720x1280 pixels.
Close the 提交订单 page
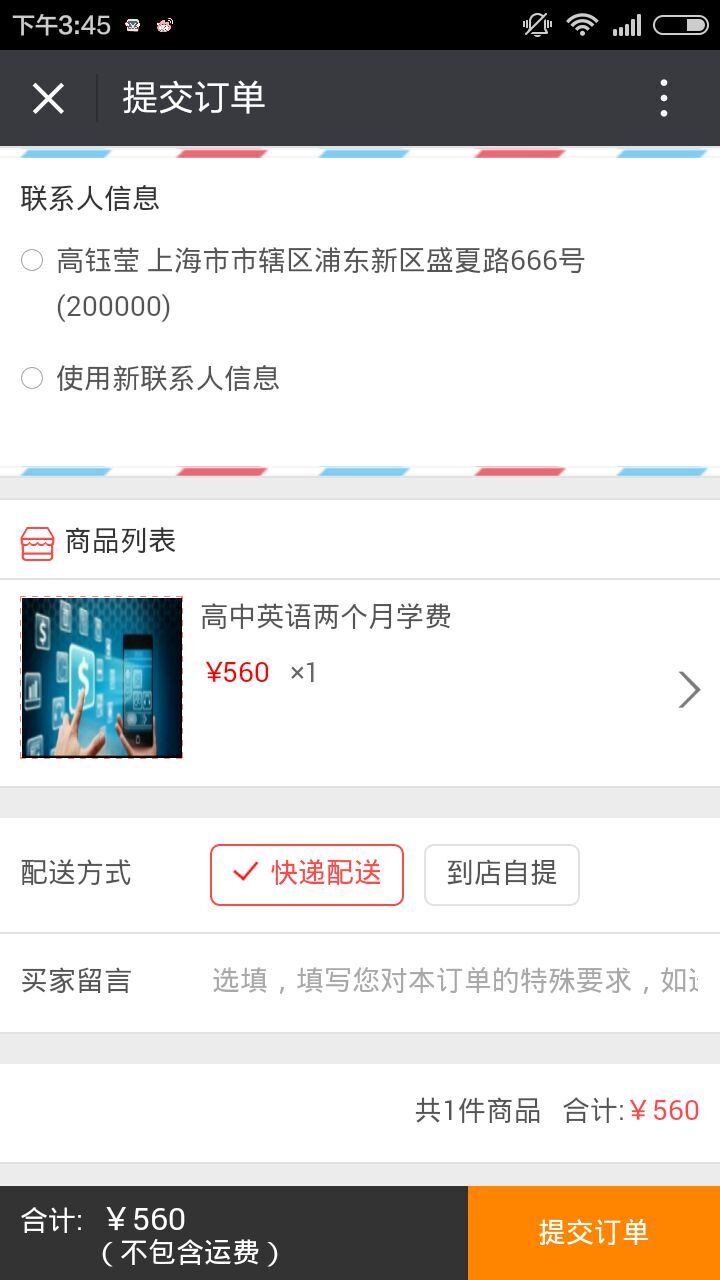coord(48,98)
